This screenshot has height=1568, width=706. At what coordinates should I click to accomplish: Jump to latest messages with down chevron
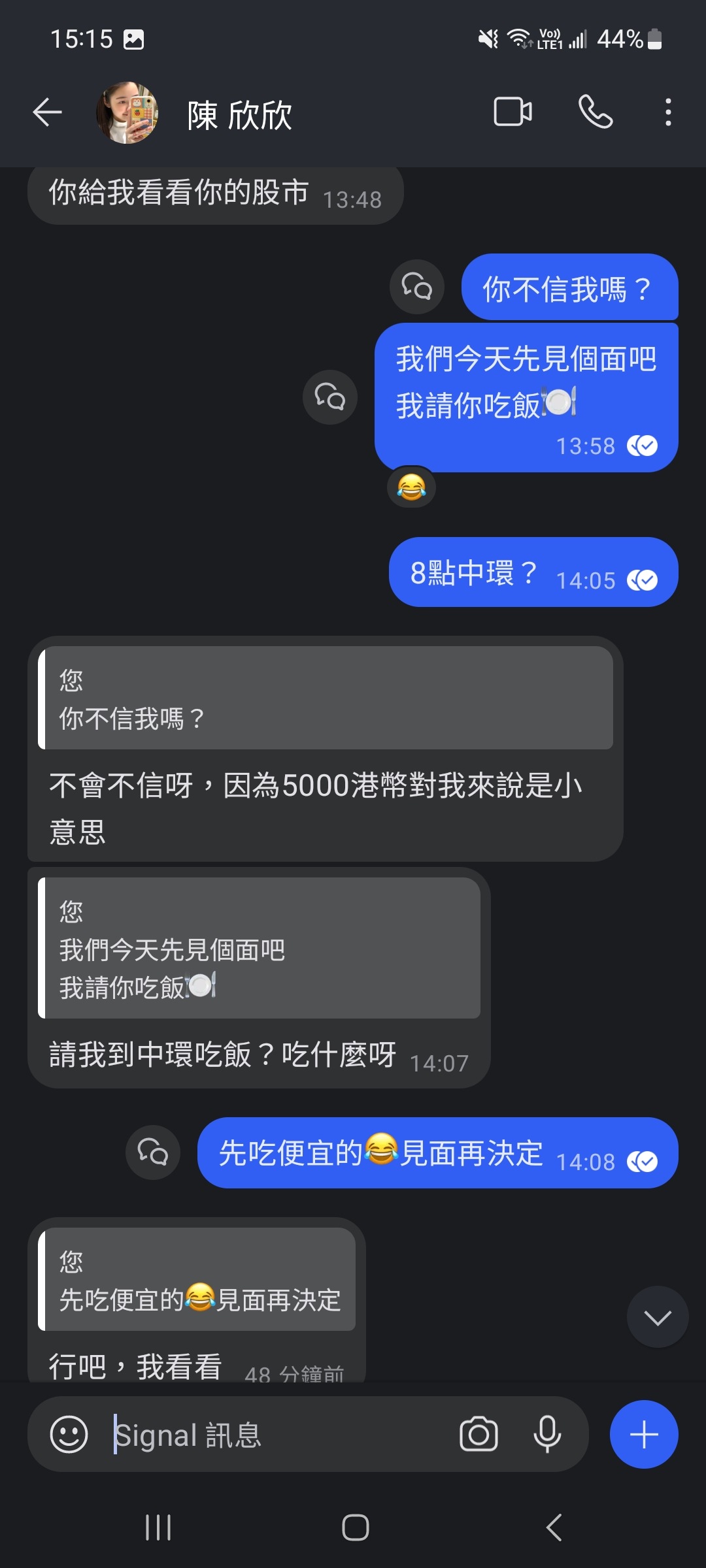(x=657, y=1317)
